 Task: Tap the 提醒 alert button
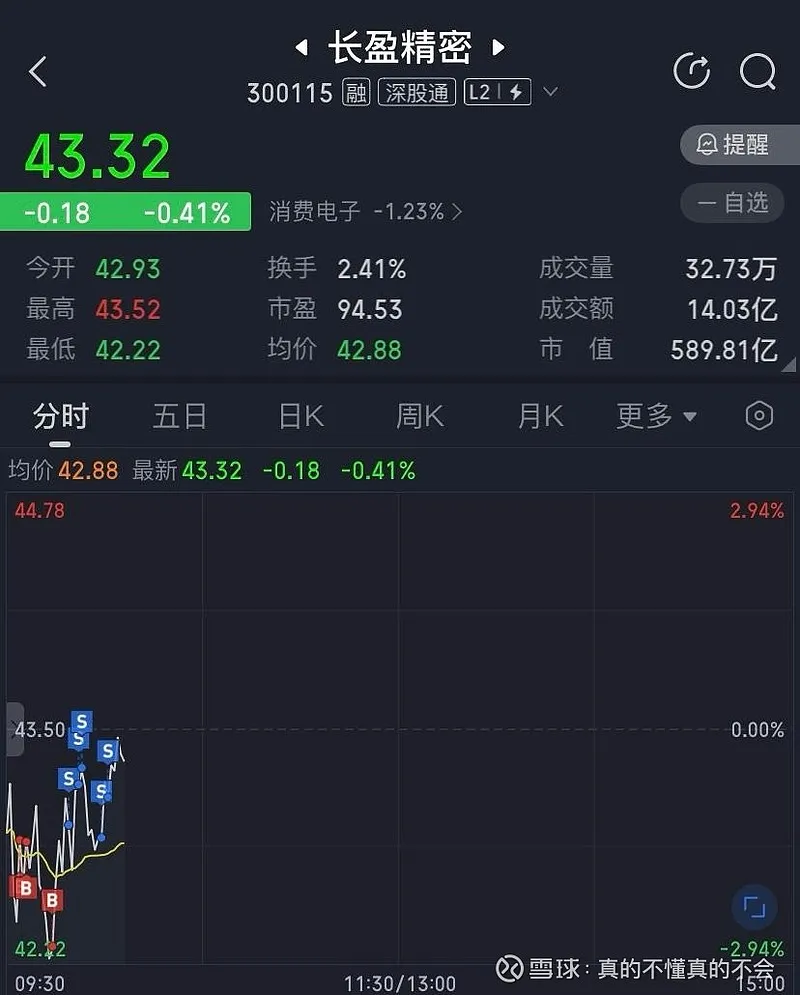pos(740,145)
